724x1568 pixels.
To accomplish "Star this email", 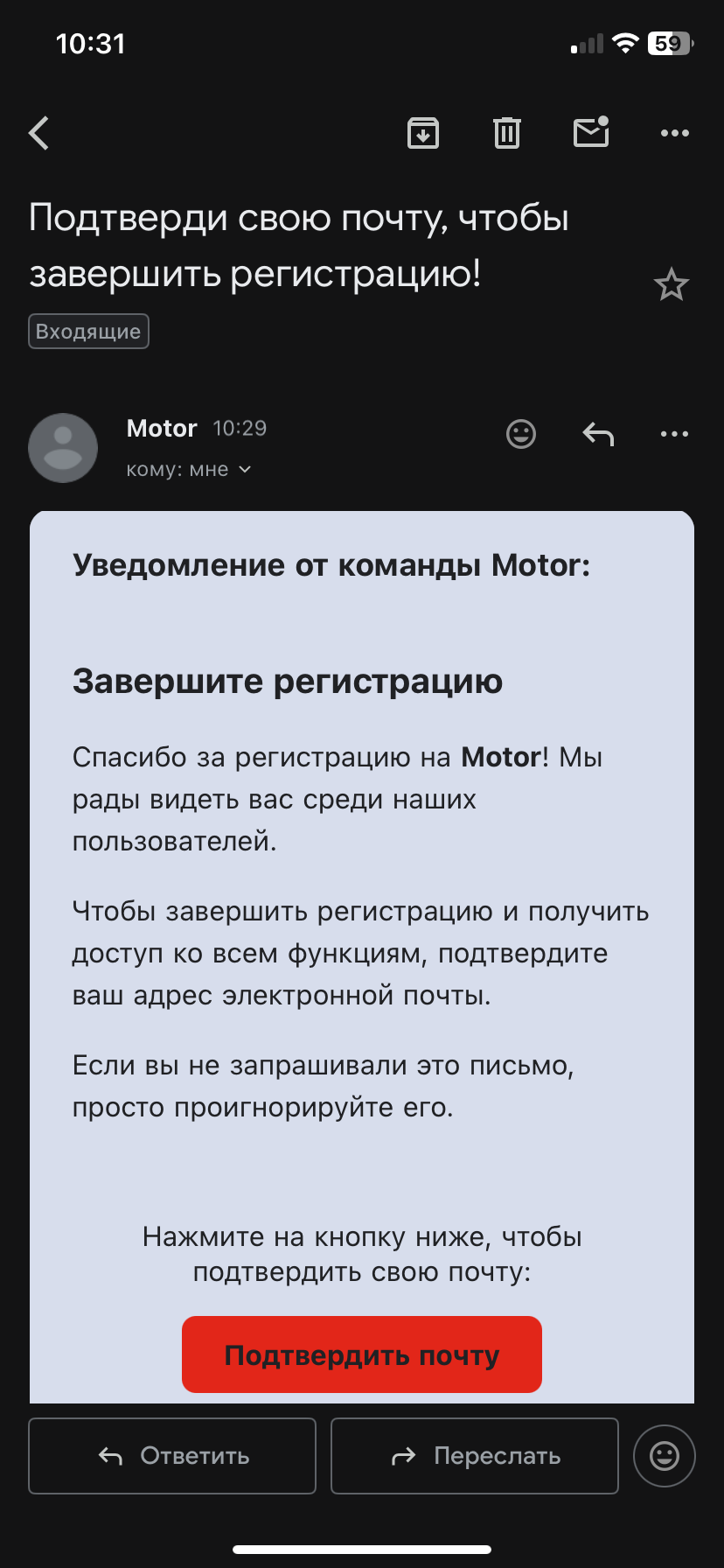I will coord(671,285).
